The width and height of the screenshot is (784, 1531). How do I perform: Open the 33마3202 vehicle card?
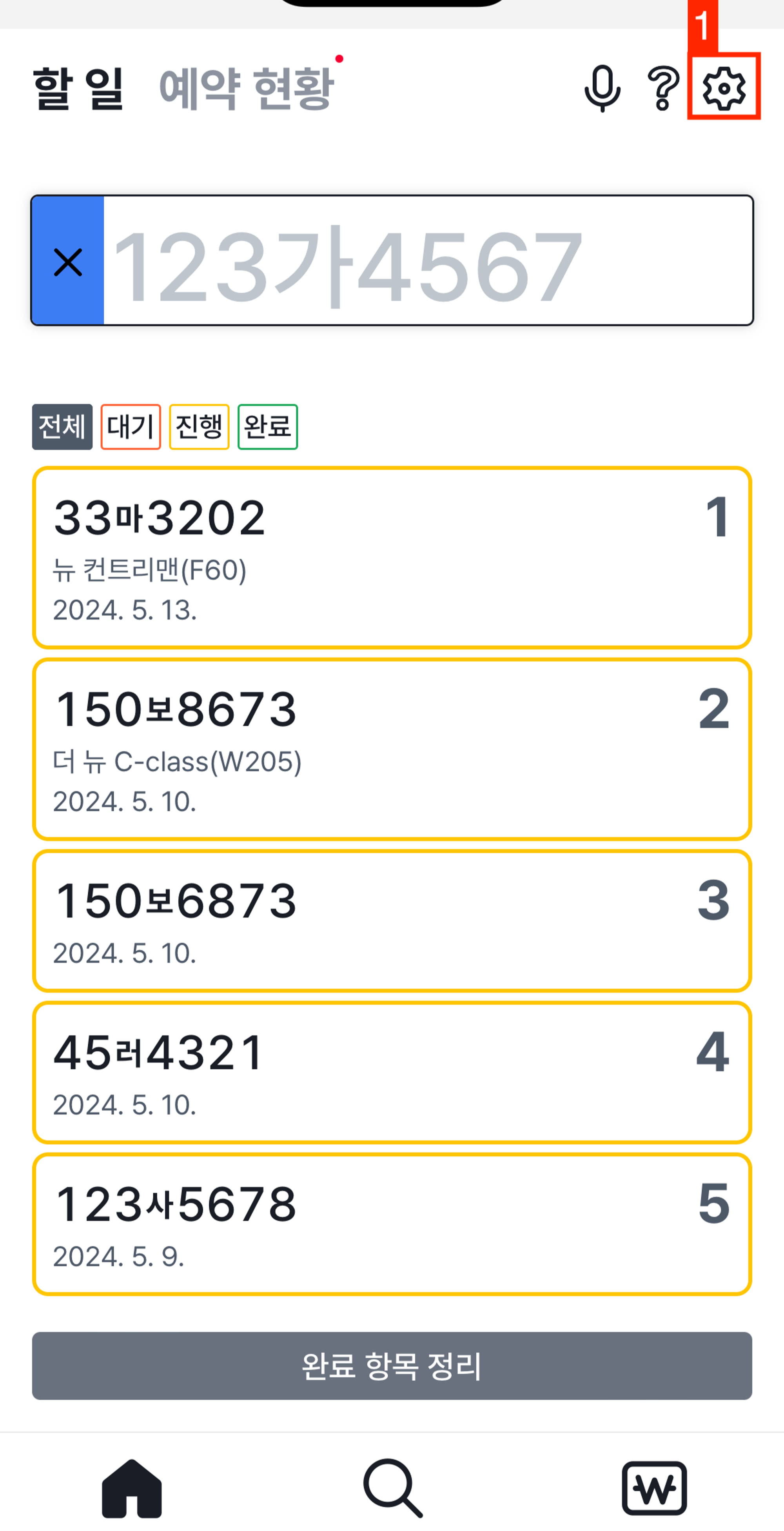click(392, 558)
